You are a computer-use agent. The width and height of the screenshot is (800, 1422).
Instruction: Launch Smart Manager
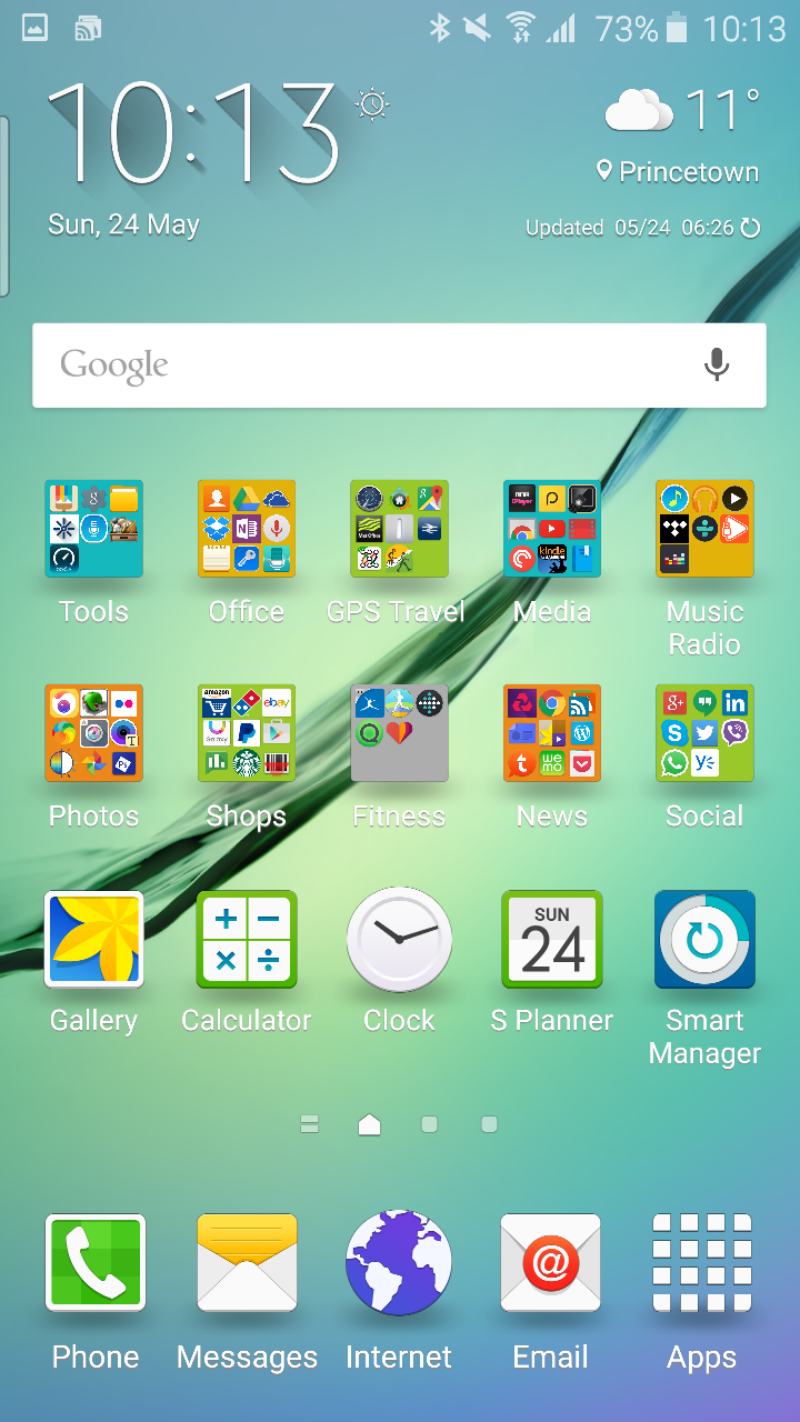(x=704, y=939)
